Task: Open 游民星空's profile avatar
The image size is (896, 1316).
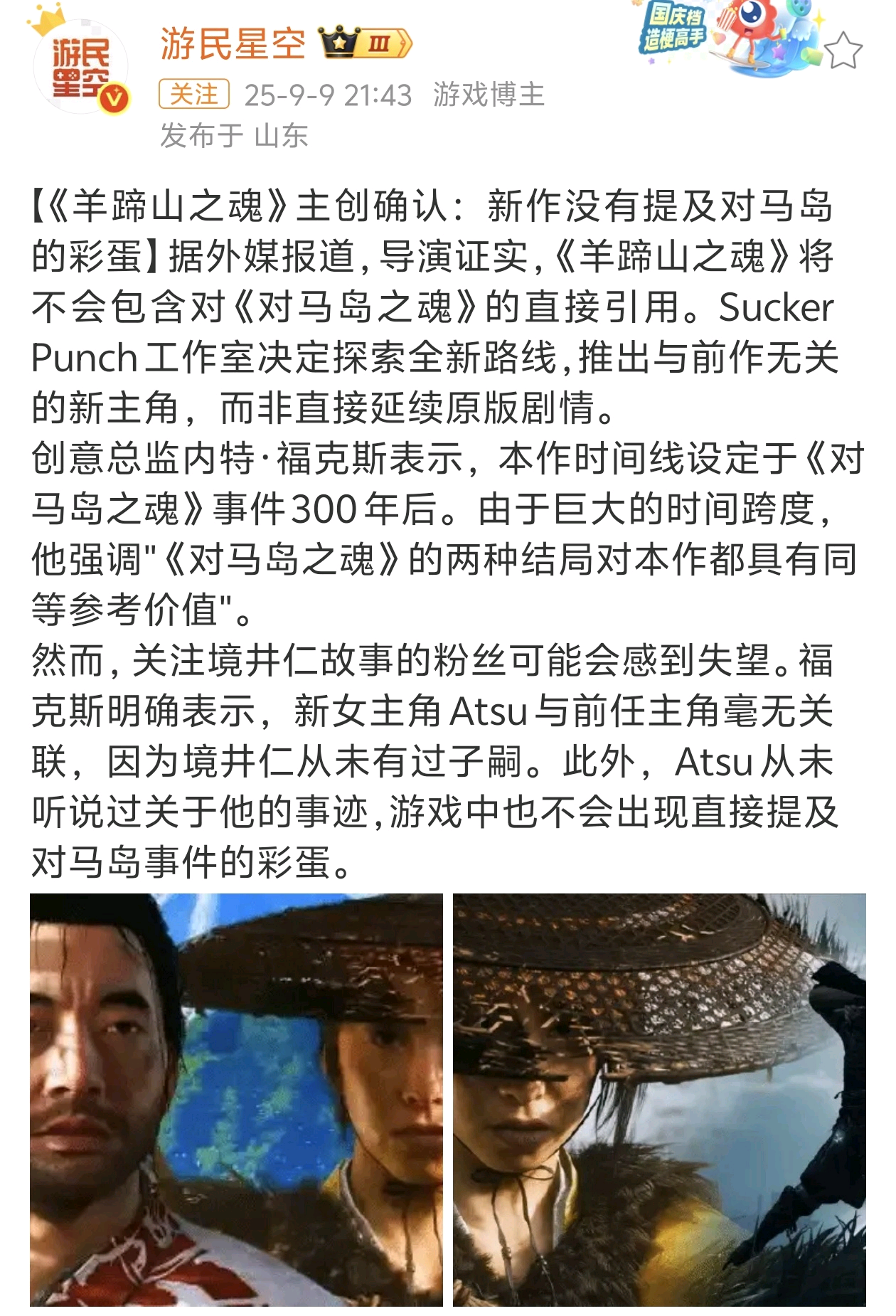Action: click(81, 68)
